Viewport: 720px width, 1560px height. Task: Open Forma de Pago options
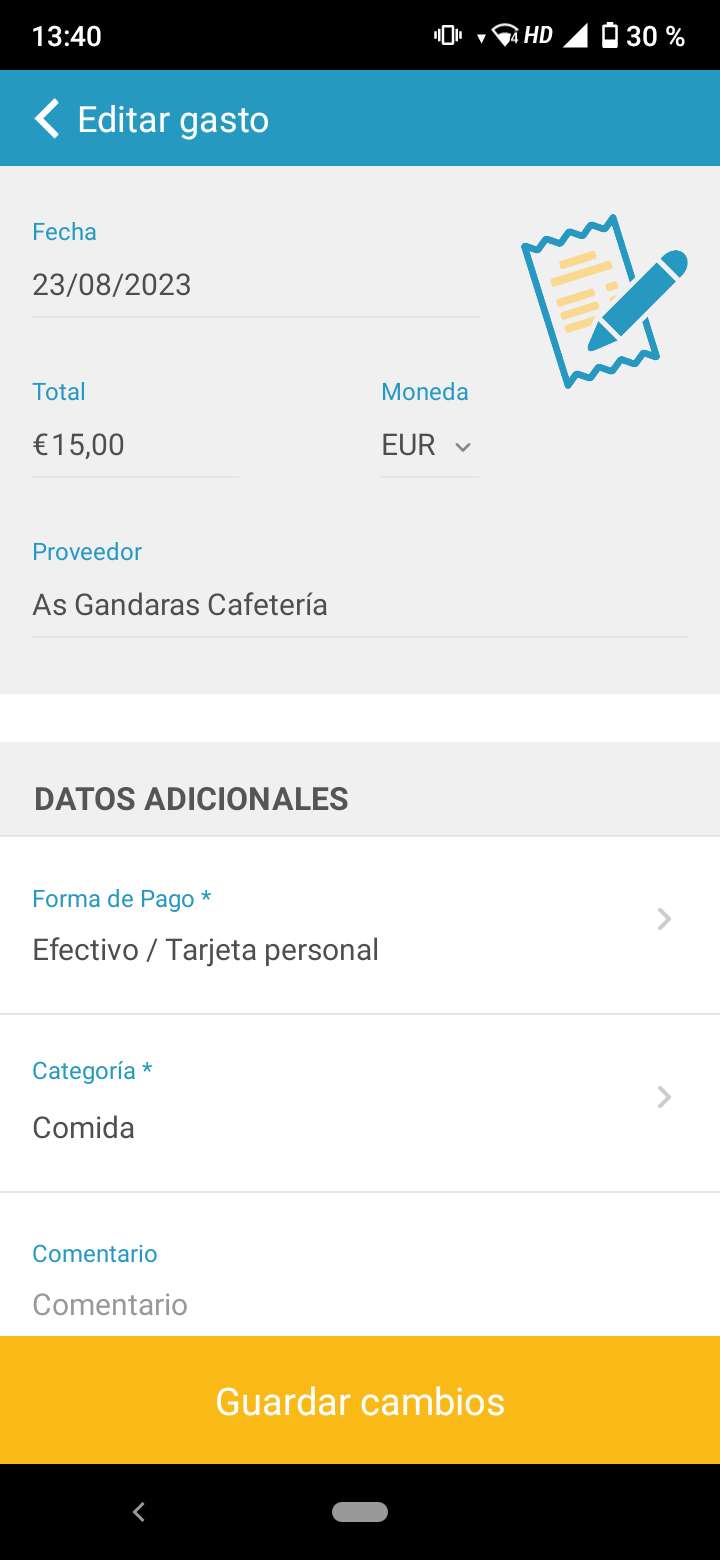(360, 925)
